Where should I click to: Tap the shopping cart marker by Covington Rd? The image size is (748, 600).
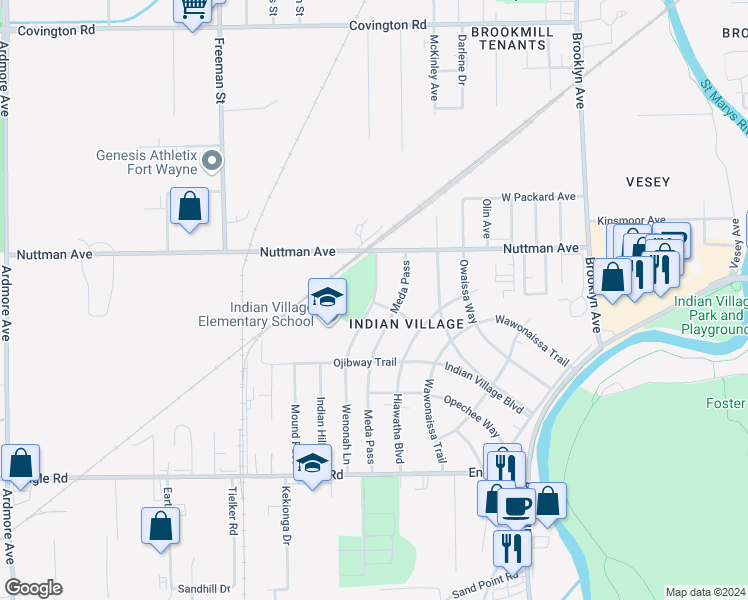[x=194, y=9]
